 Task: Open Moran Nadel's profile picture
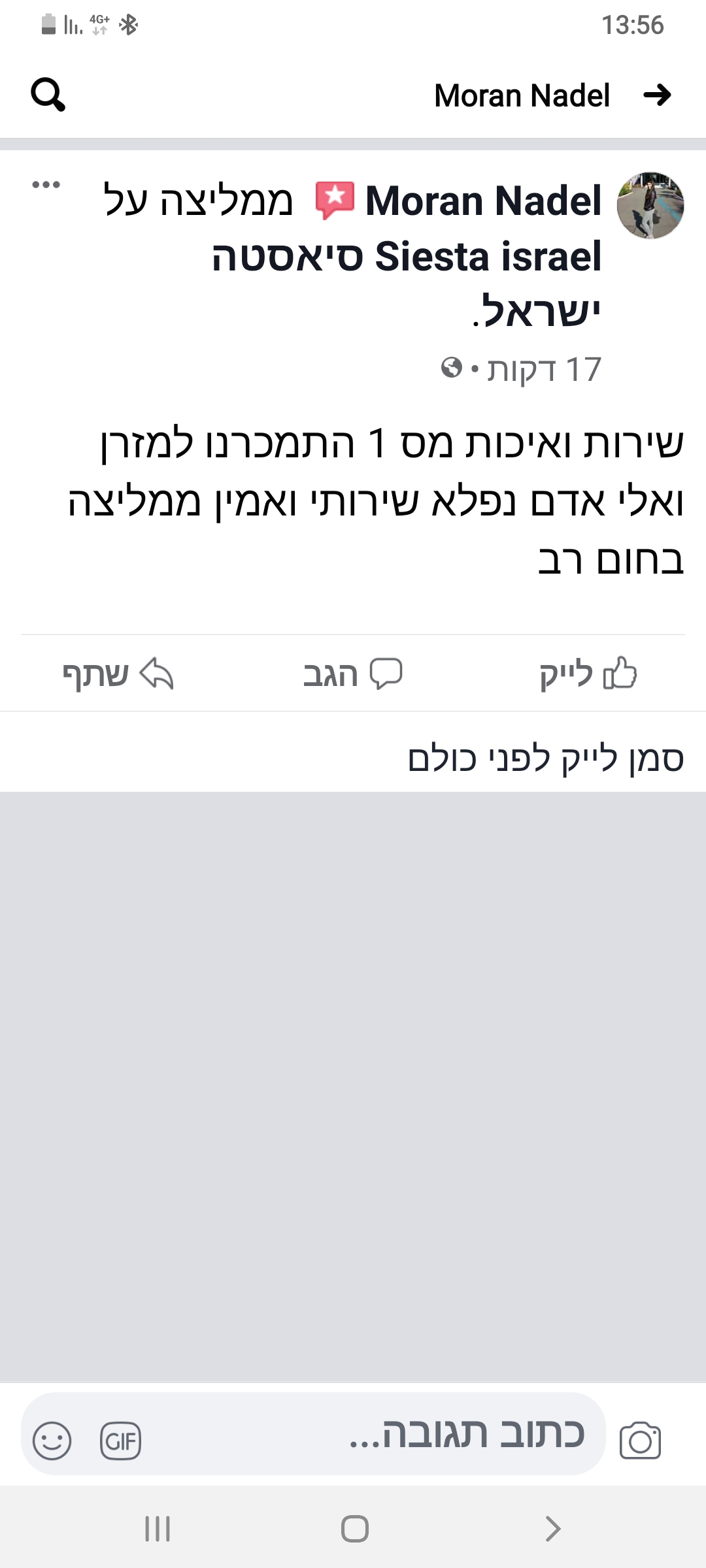coord(650,206)
